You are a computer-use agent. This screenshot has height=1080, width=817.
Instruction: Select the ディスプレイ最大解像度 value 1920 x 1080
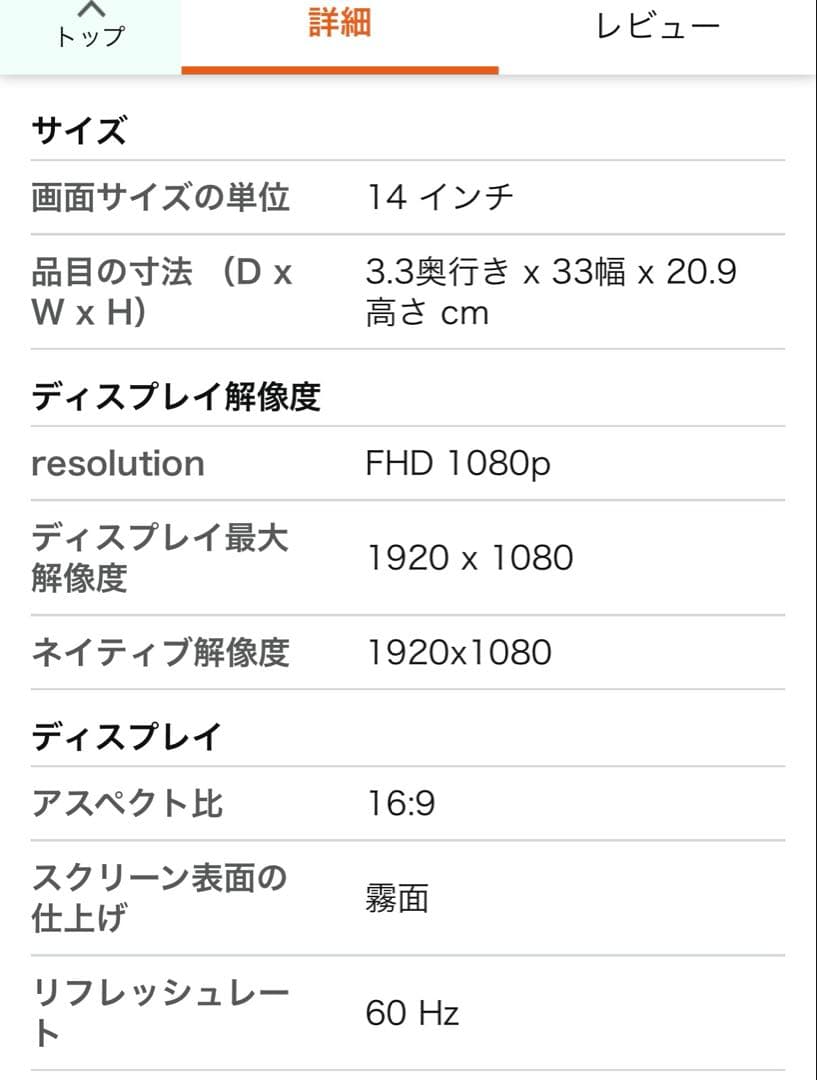pyautogui.click(x=470, y=557)
